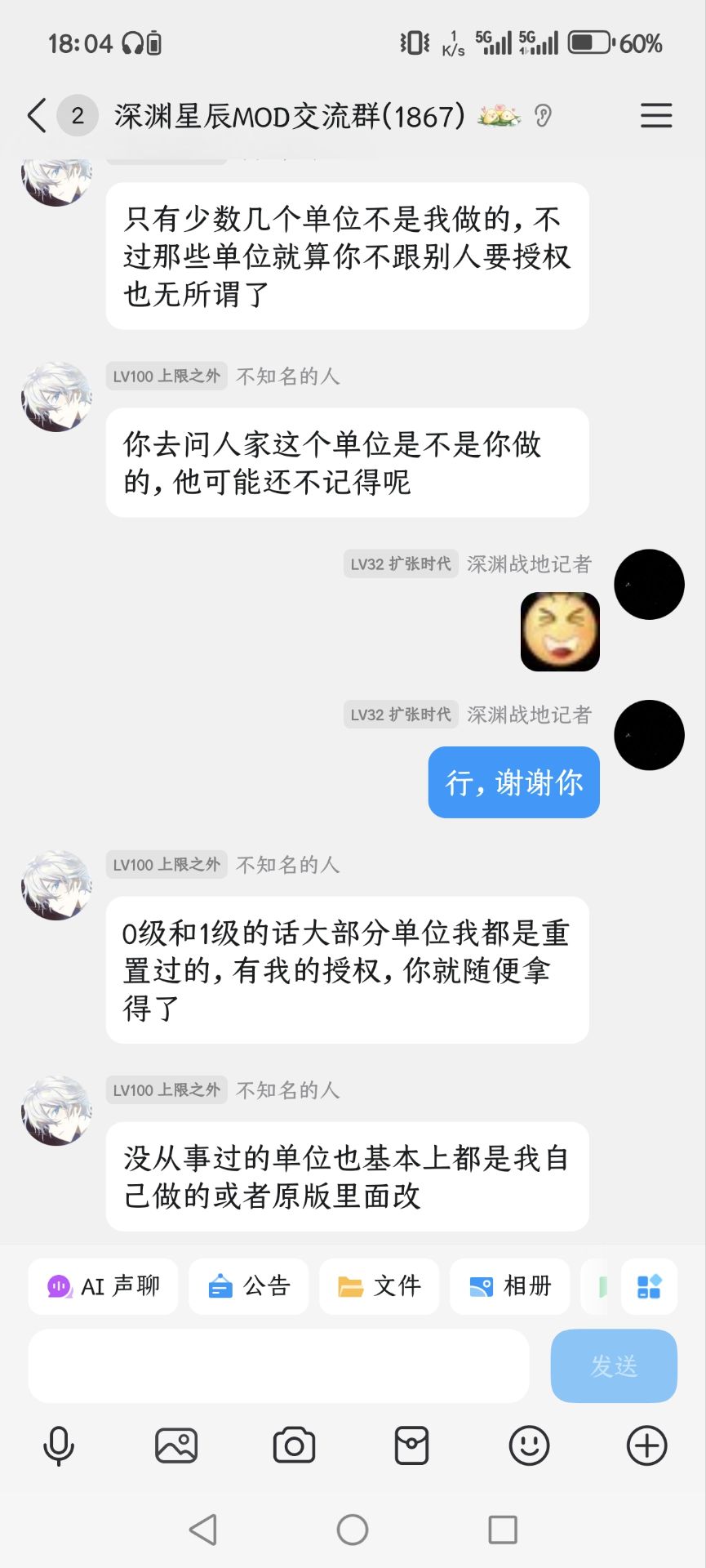The image size is (706, 1568).
Task: Open the plus icon for more attachments
Action: click(x=646, y=1444)
